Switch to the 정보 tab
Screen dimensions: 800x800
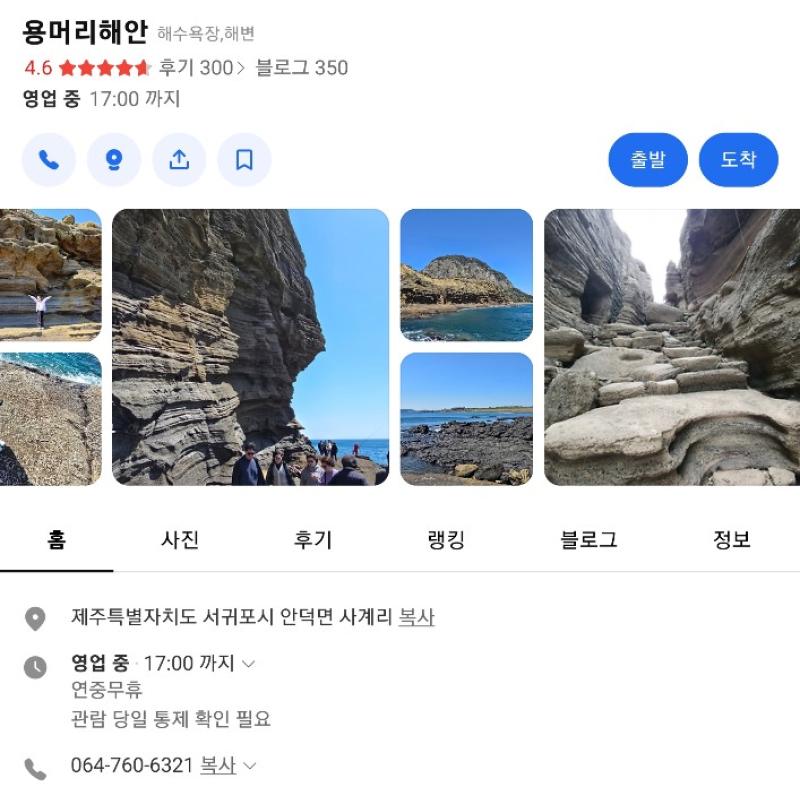coord(731,540)
